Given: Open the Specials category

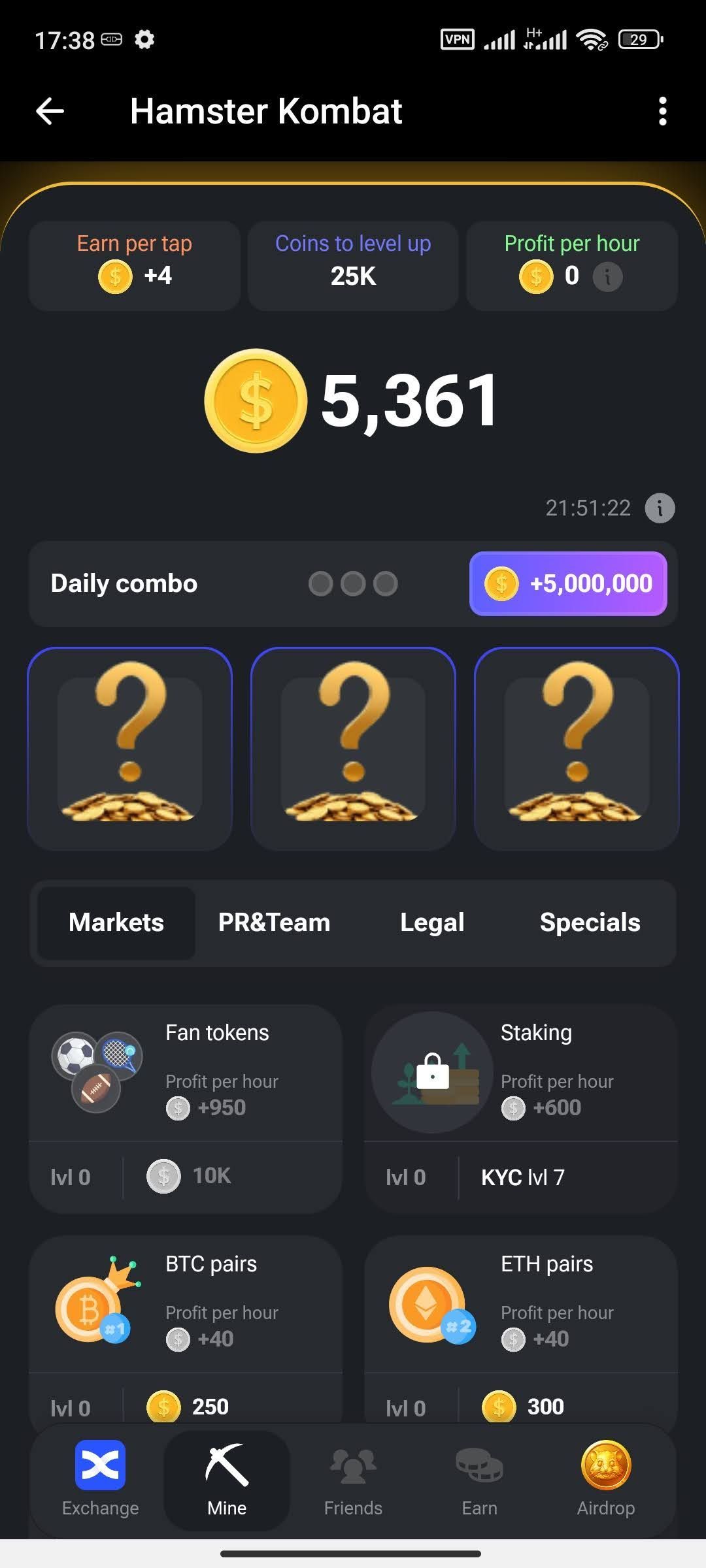Looking at the screenshot, I should pos(590,923).
